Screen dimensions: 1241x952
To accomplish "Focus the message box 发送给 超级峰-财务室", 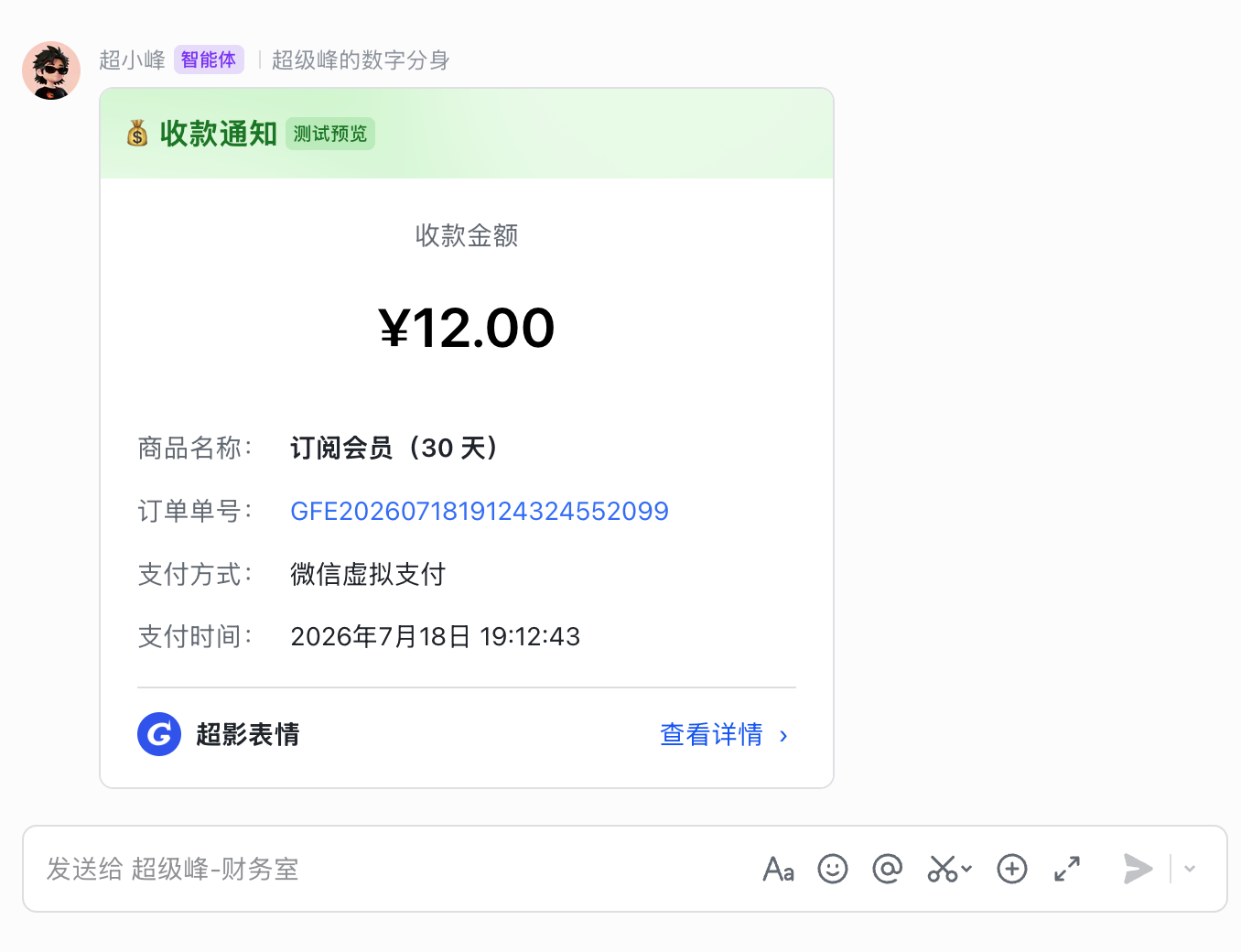I will click(394, 869).
